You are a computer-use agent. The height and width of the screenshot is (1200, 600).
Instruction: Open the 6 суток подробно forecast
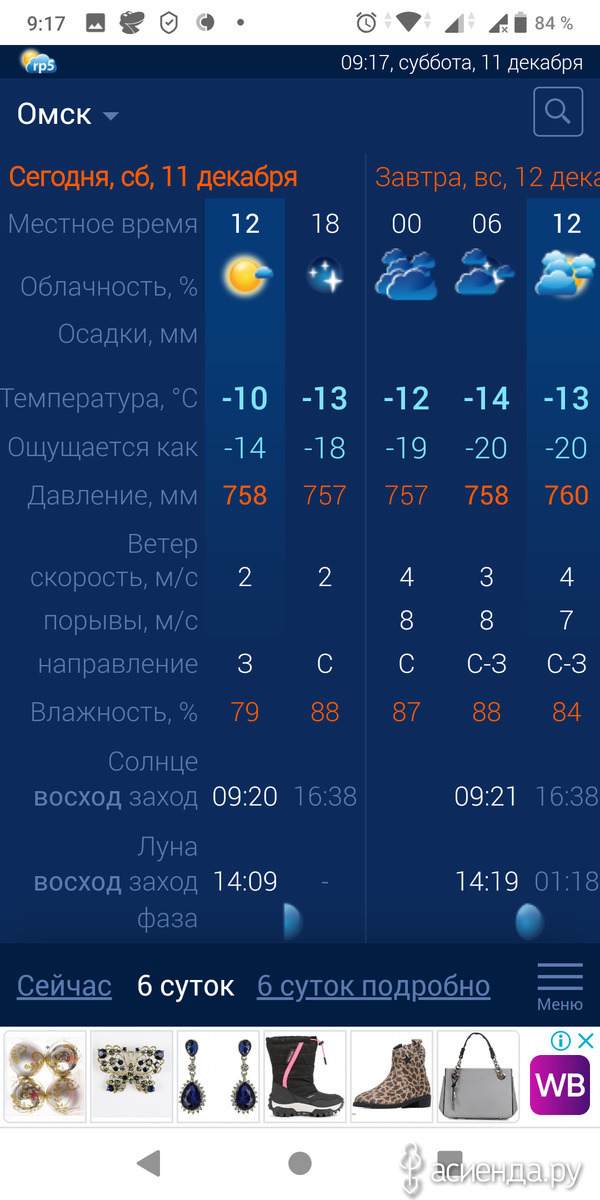373,987
